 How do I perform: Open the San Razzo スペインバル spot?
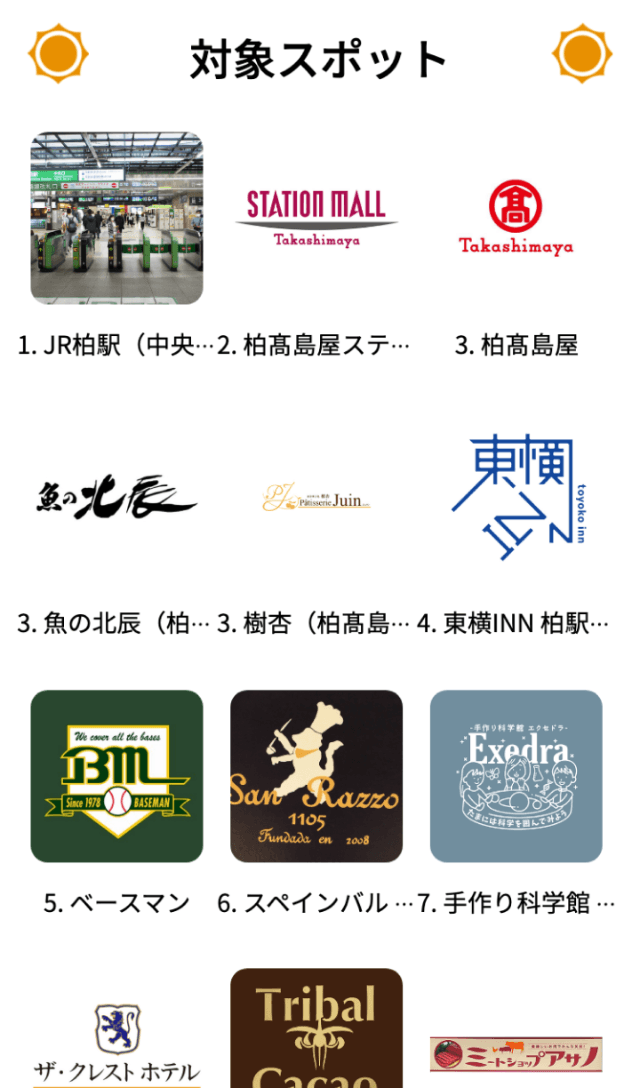point(316,776)
